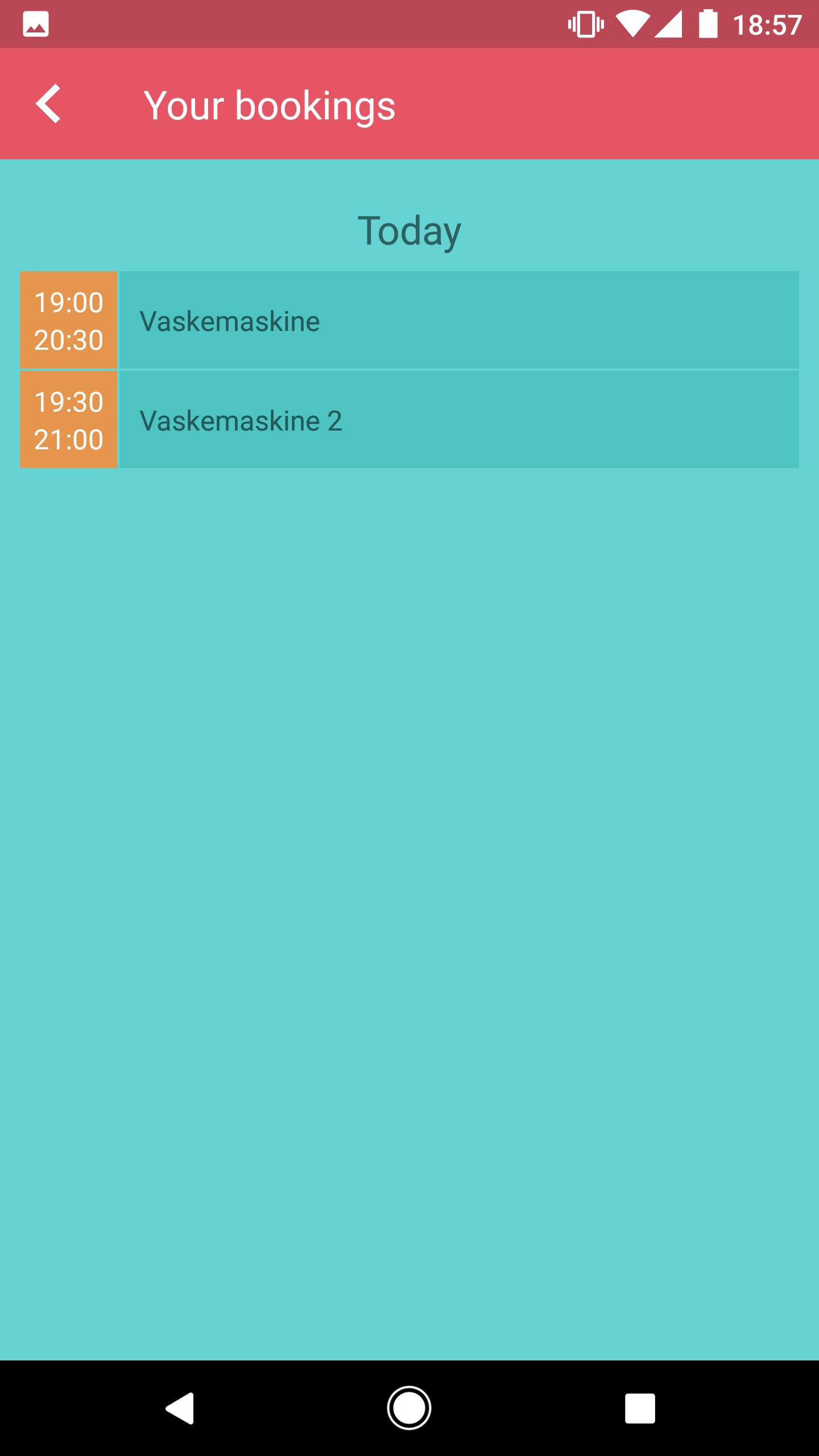Go back using the header arrow

tap(48, 104)
